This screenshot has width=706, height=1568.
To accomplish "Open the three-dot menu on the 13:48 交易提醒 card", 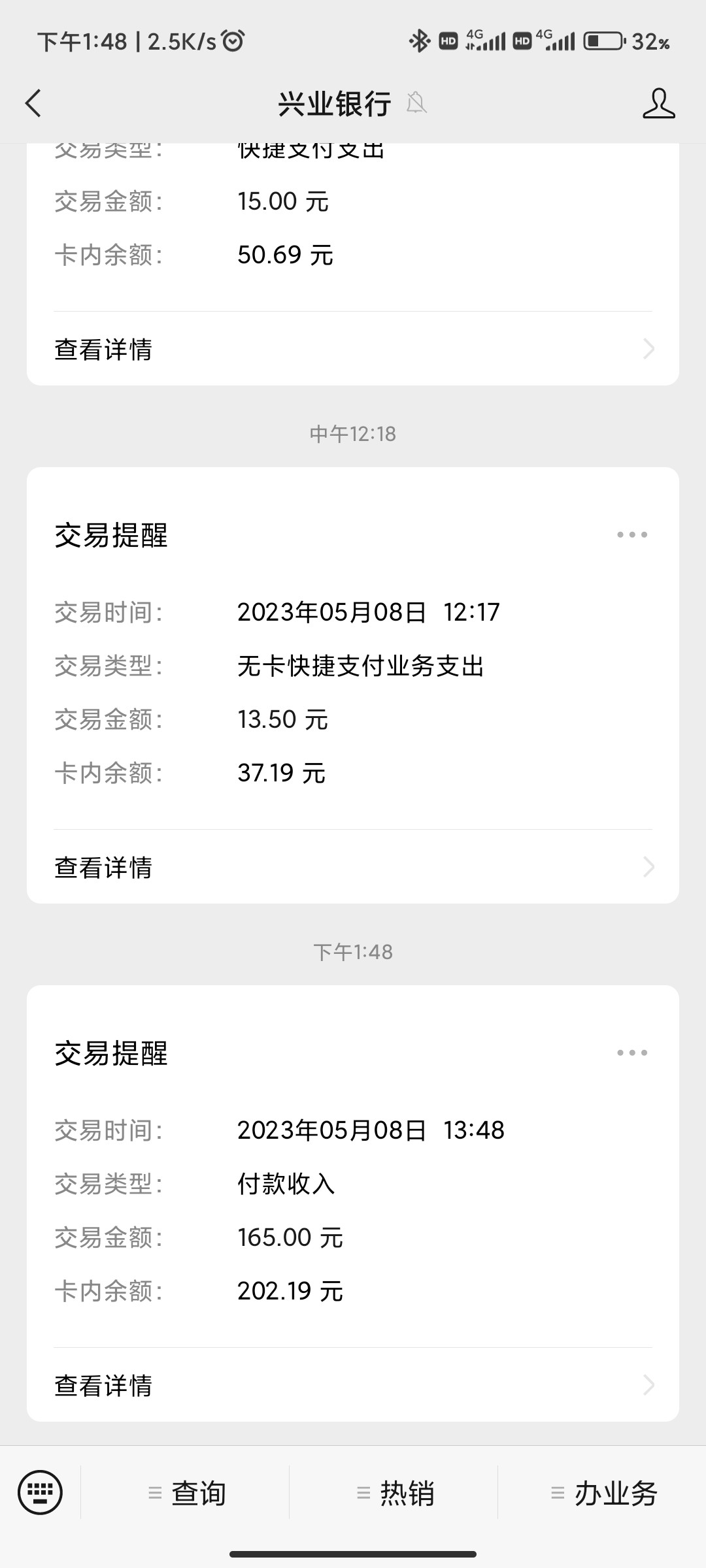I will 631,1054.
